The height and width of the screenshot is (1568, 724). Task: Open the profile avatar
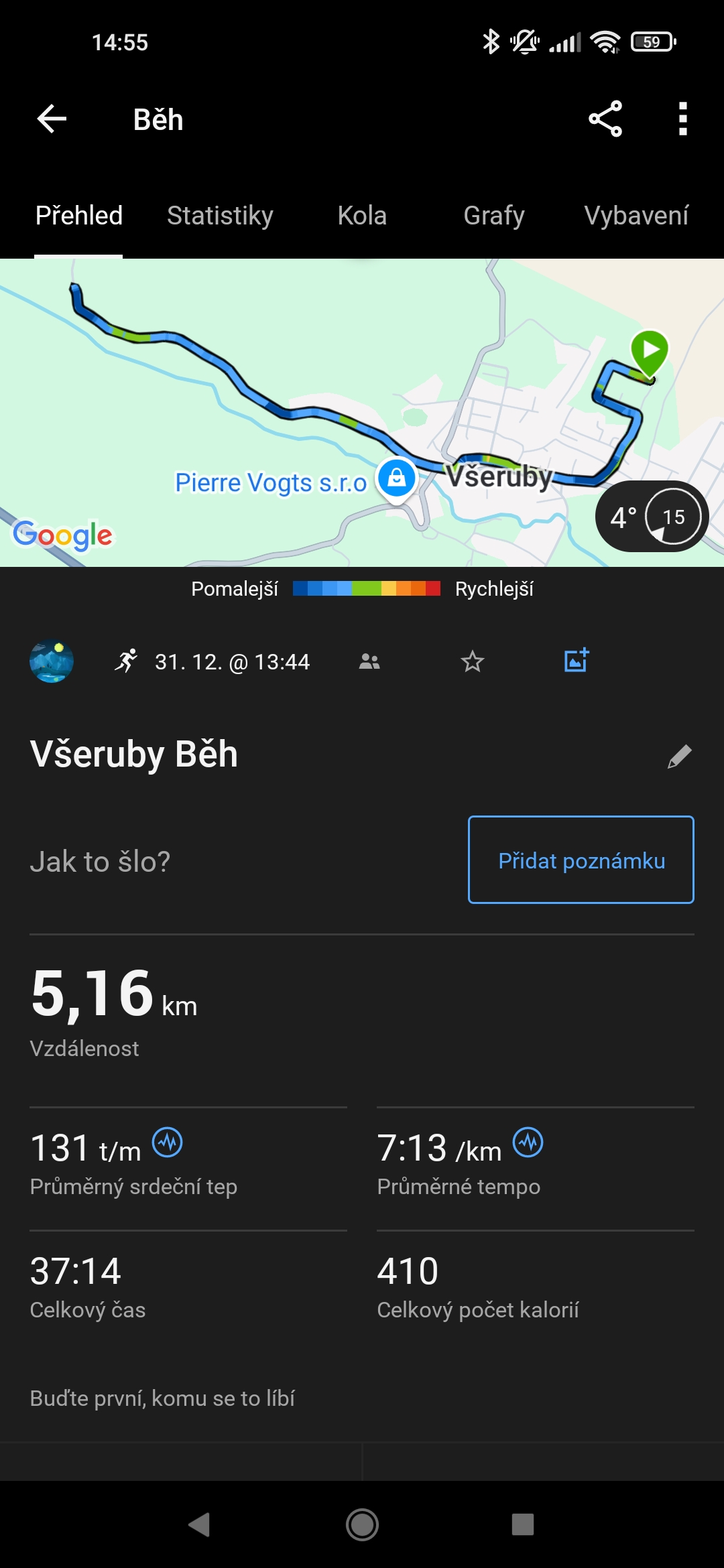tap(52, 661)
